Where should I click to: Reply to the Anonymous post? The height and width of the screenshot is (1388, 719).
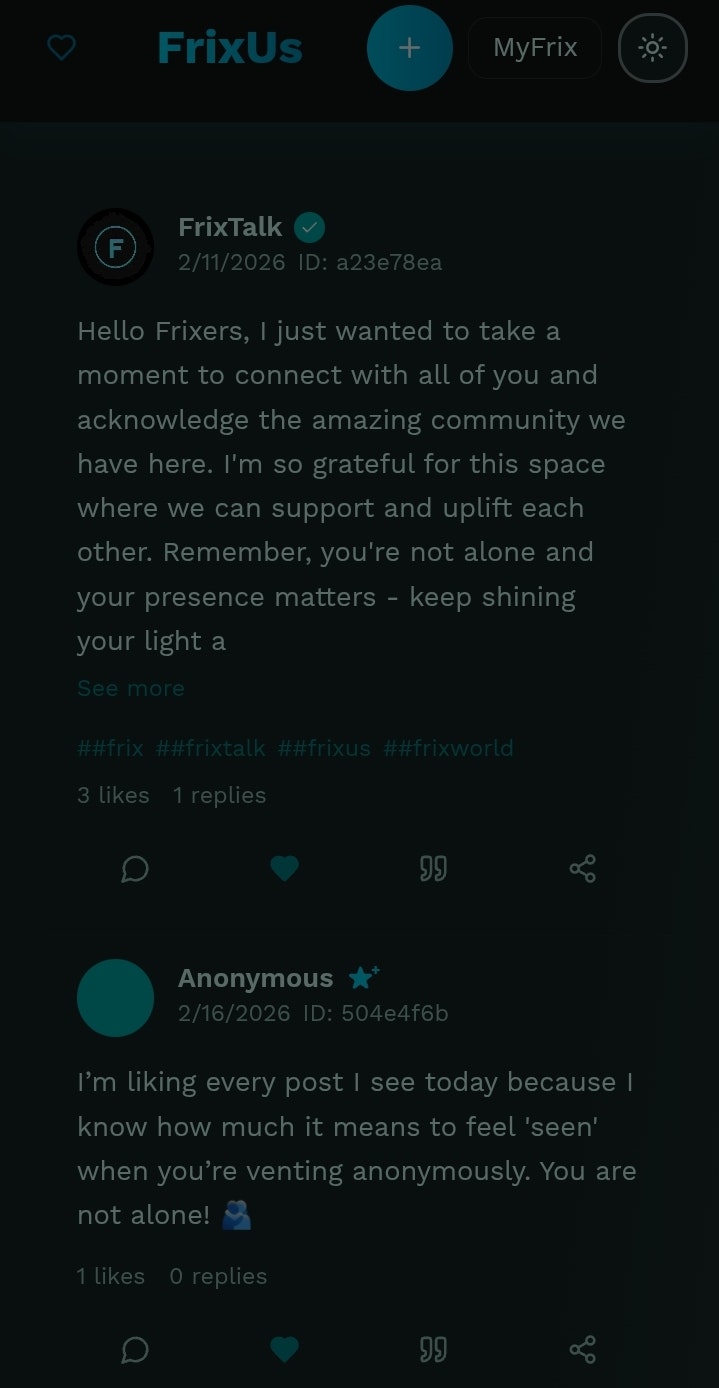[135, 1350]
